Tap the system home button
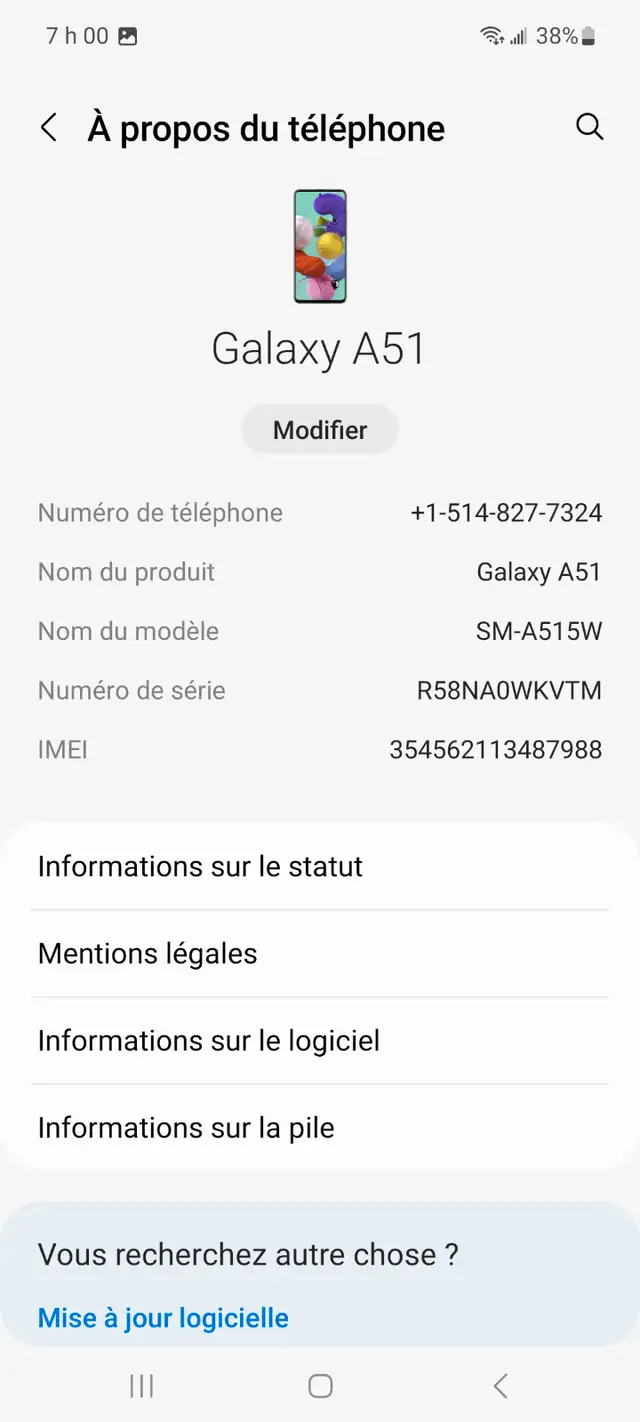Screen dimensions: 640x1422 coord(320,1385)
